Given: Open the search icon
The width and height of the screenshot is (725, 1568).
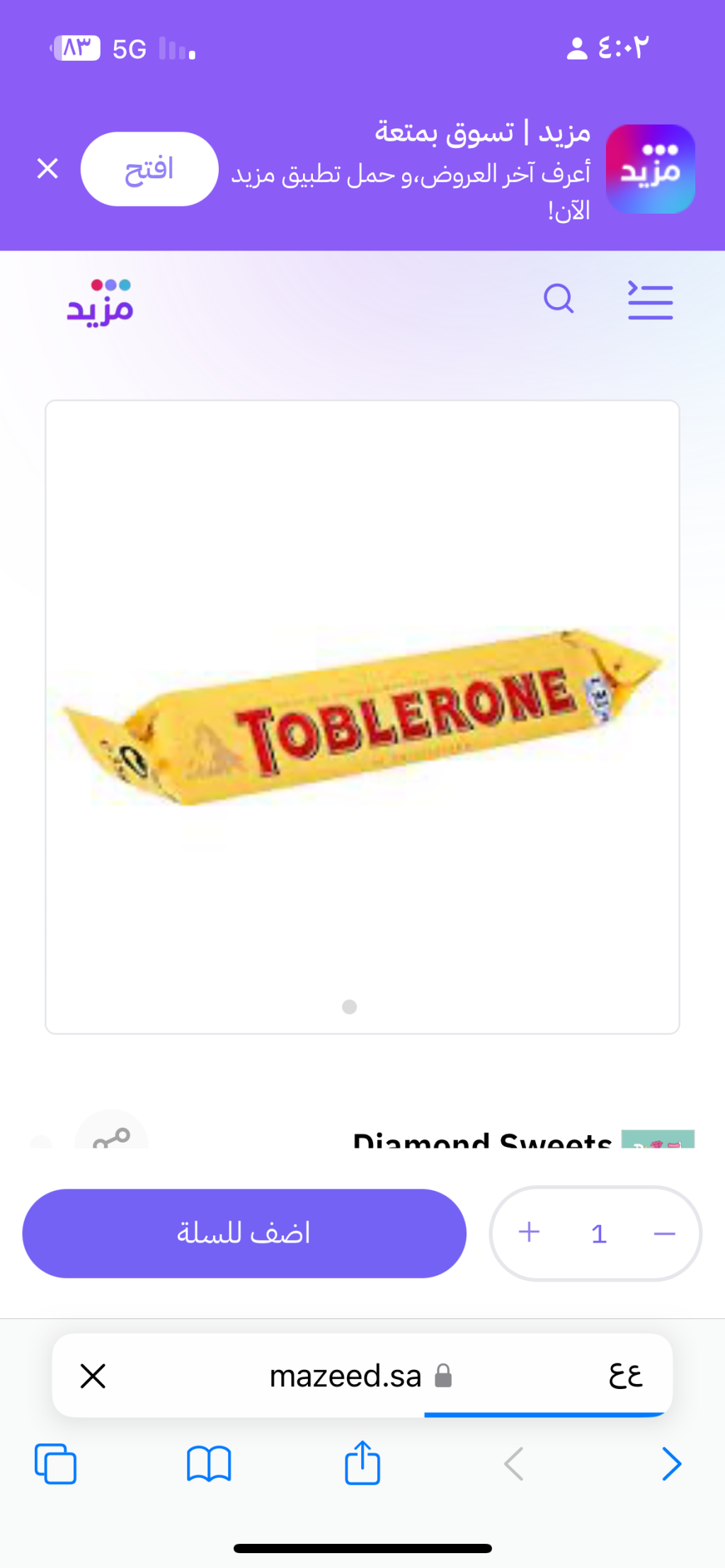Looking at the screenshot, I should [x=559, y=299].
